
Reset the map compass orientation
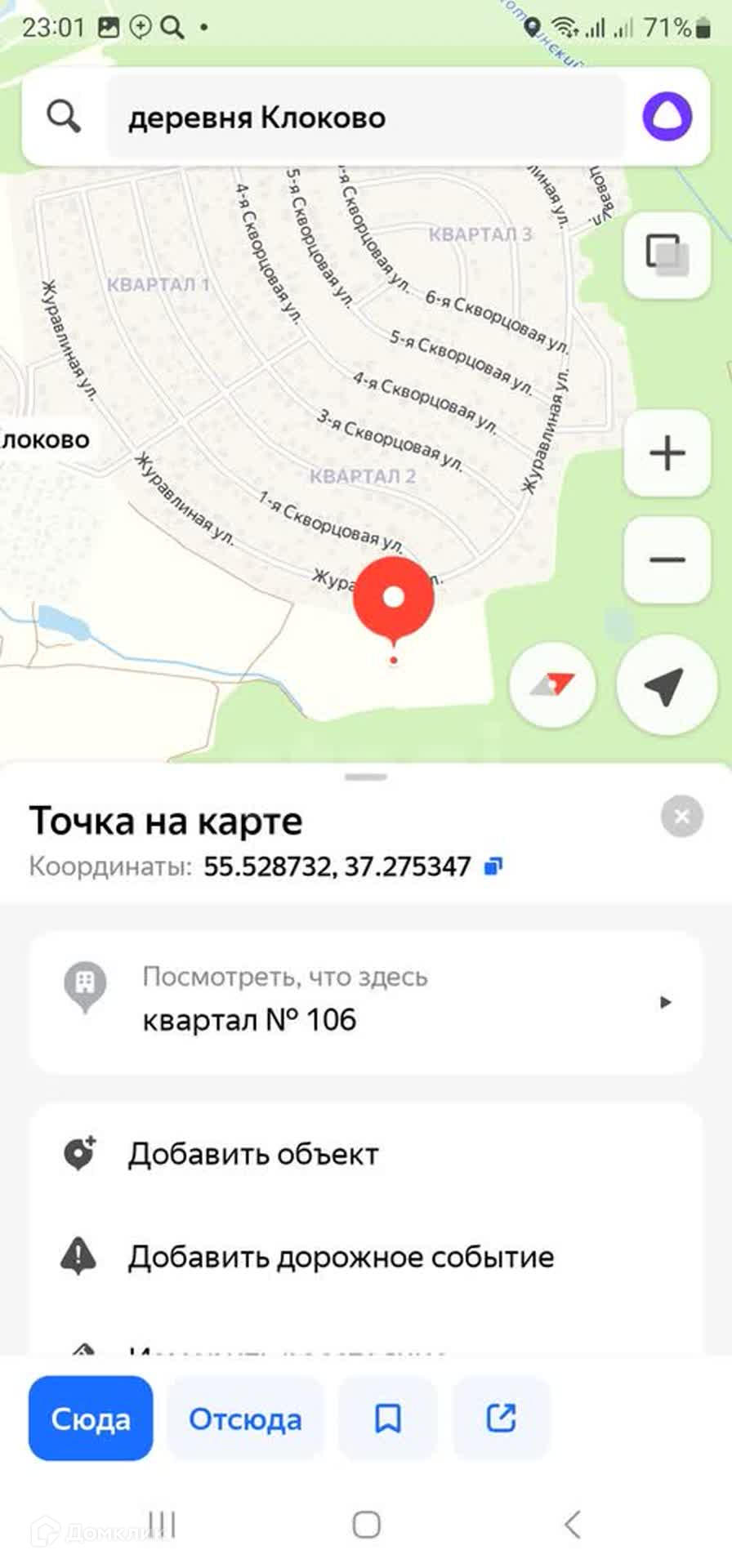pyautogui.click(x=552, y=684)
